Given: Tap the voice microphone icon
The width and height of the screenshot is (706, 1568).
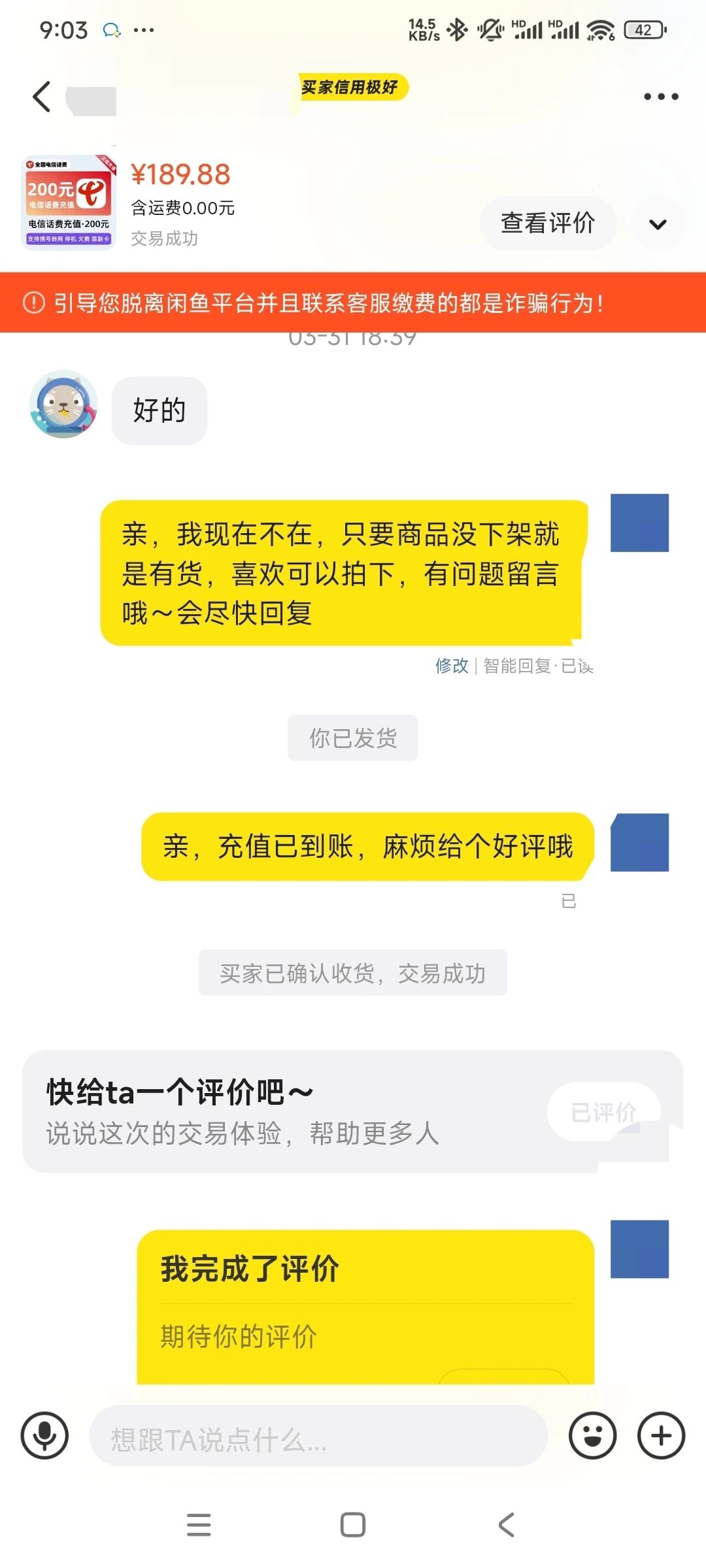Looking at the screenshot, I should point(44,1435).
